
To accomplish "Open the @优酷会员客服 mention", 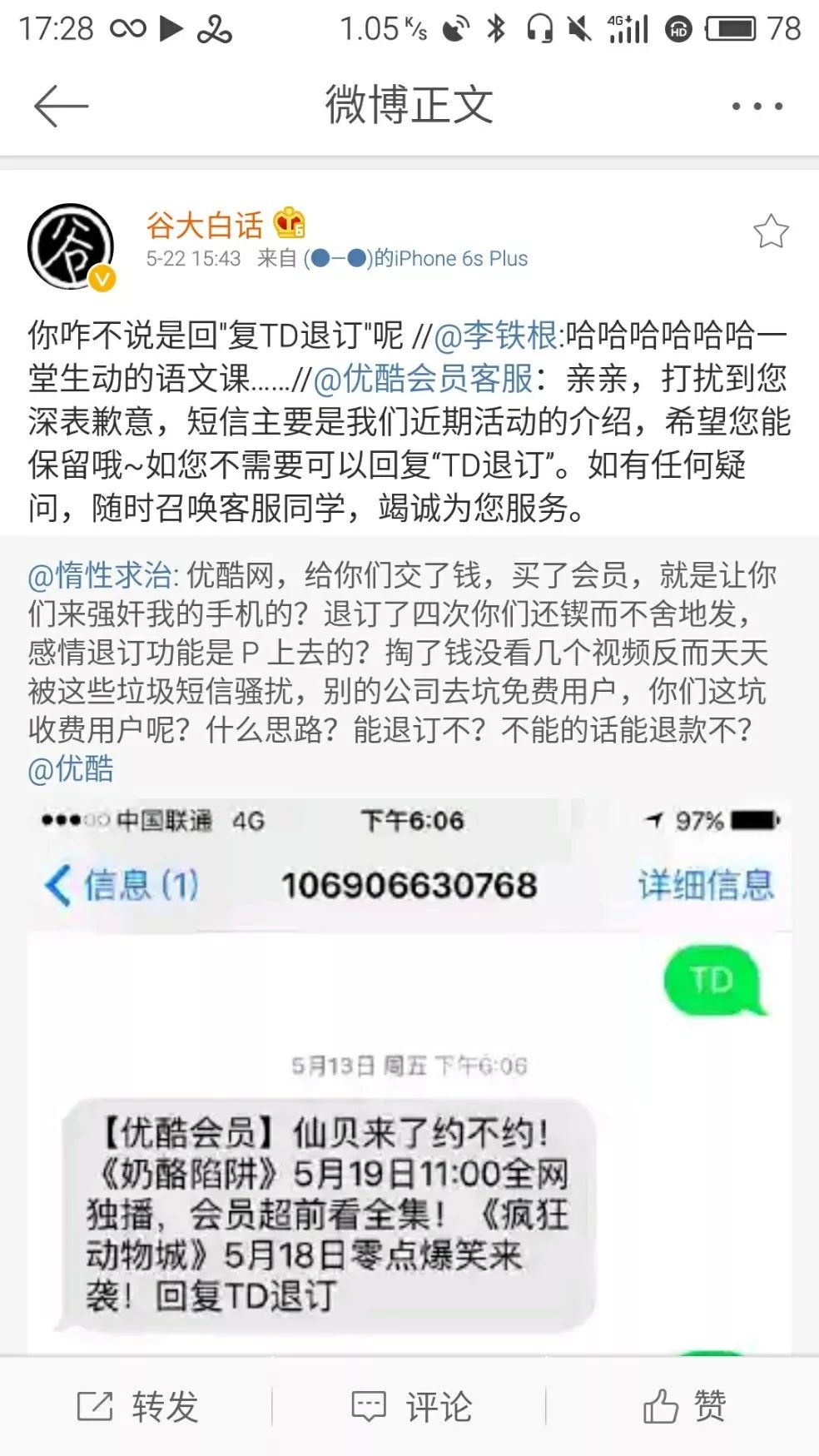I will (x=423, y=379).
